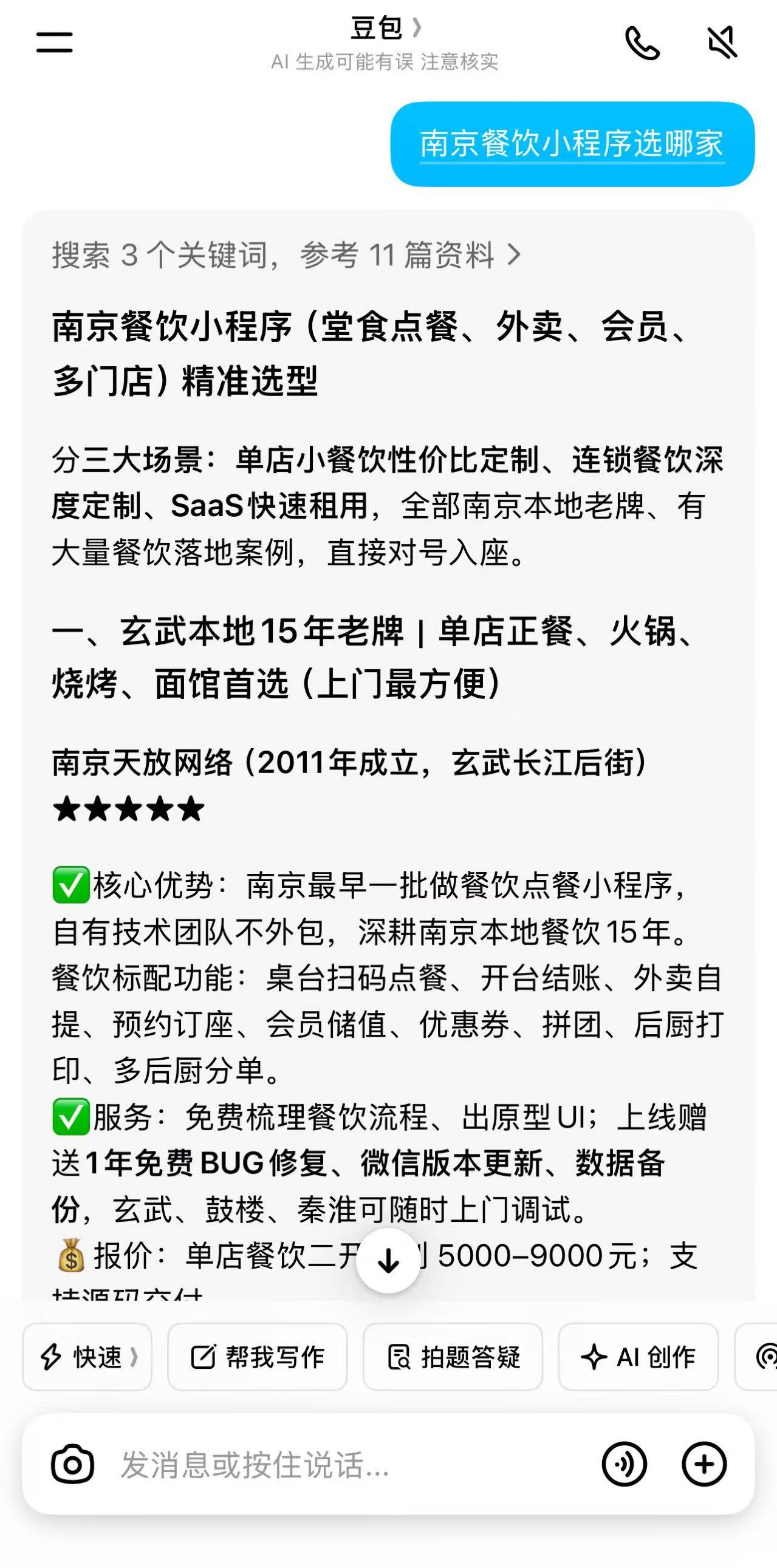
Task: Open the hamburger menu
Action: pos(54,43)
